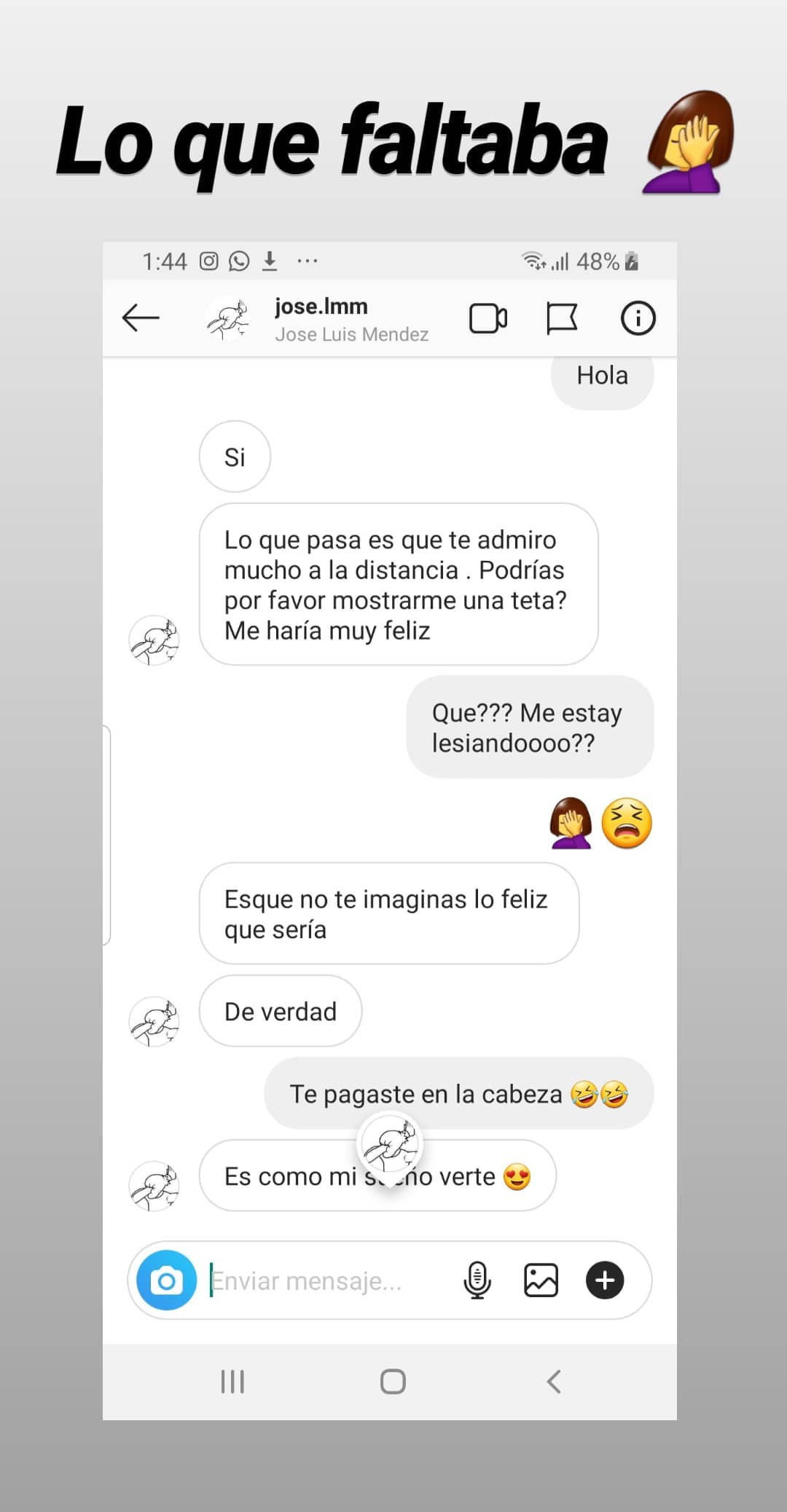Open the gallery icon to attach a picture
The height and width of the screenshot is (1512, 787).
540,1280
